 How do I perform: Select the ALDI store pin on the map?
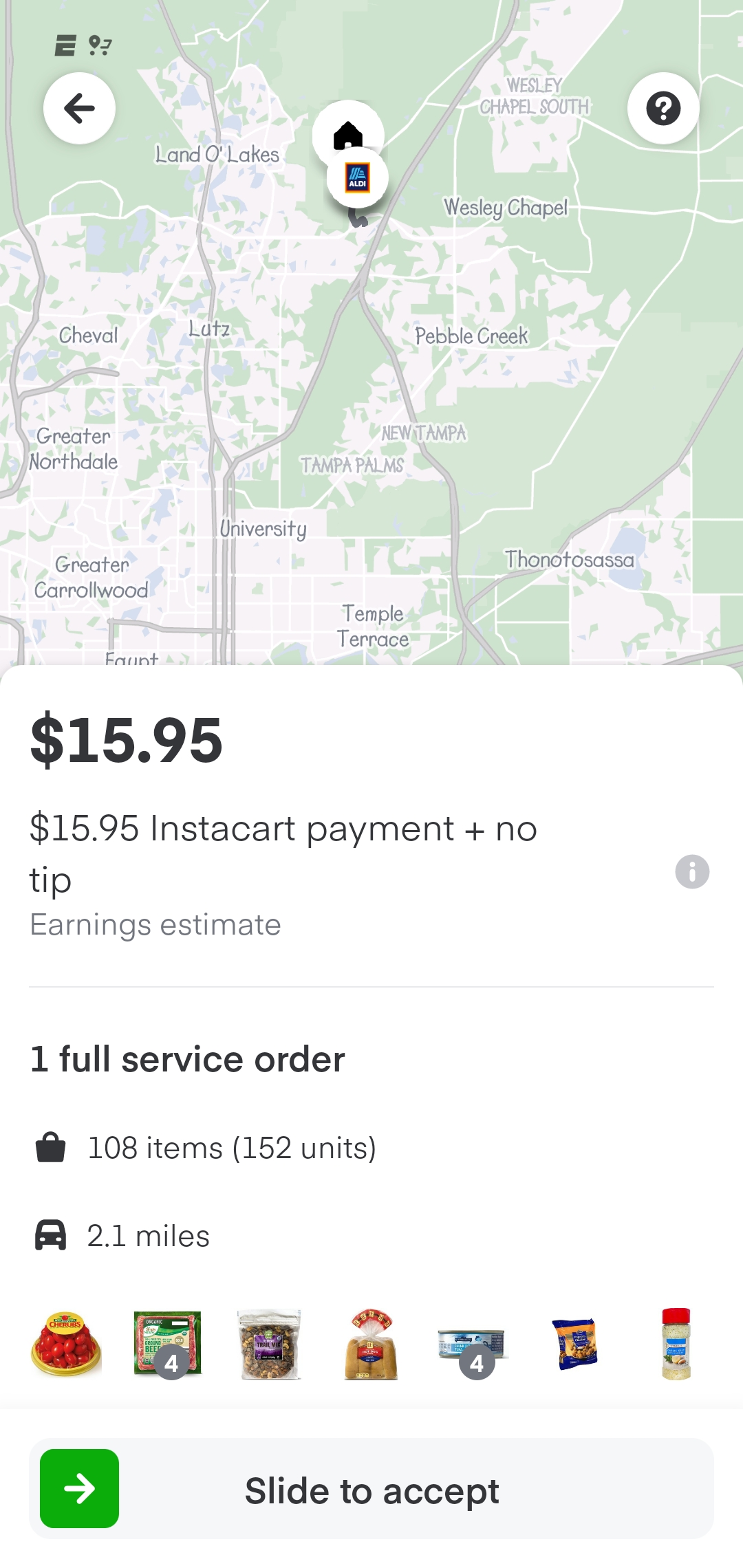point(357,177)
